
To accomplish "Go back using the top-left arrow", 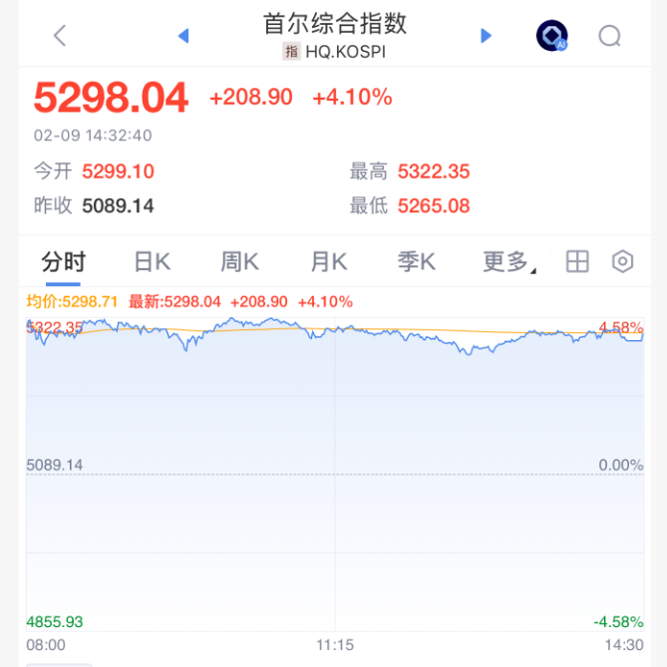I will tap(60, 36).
